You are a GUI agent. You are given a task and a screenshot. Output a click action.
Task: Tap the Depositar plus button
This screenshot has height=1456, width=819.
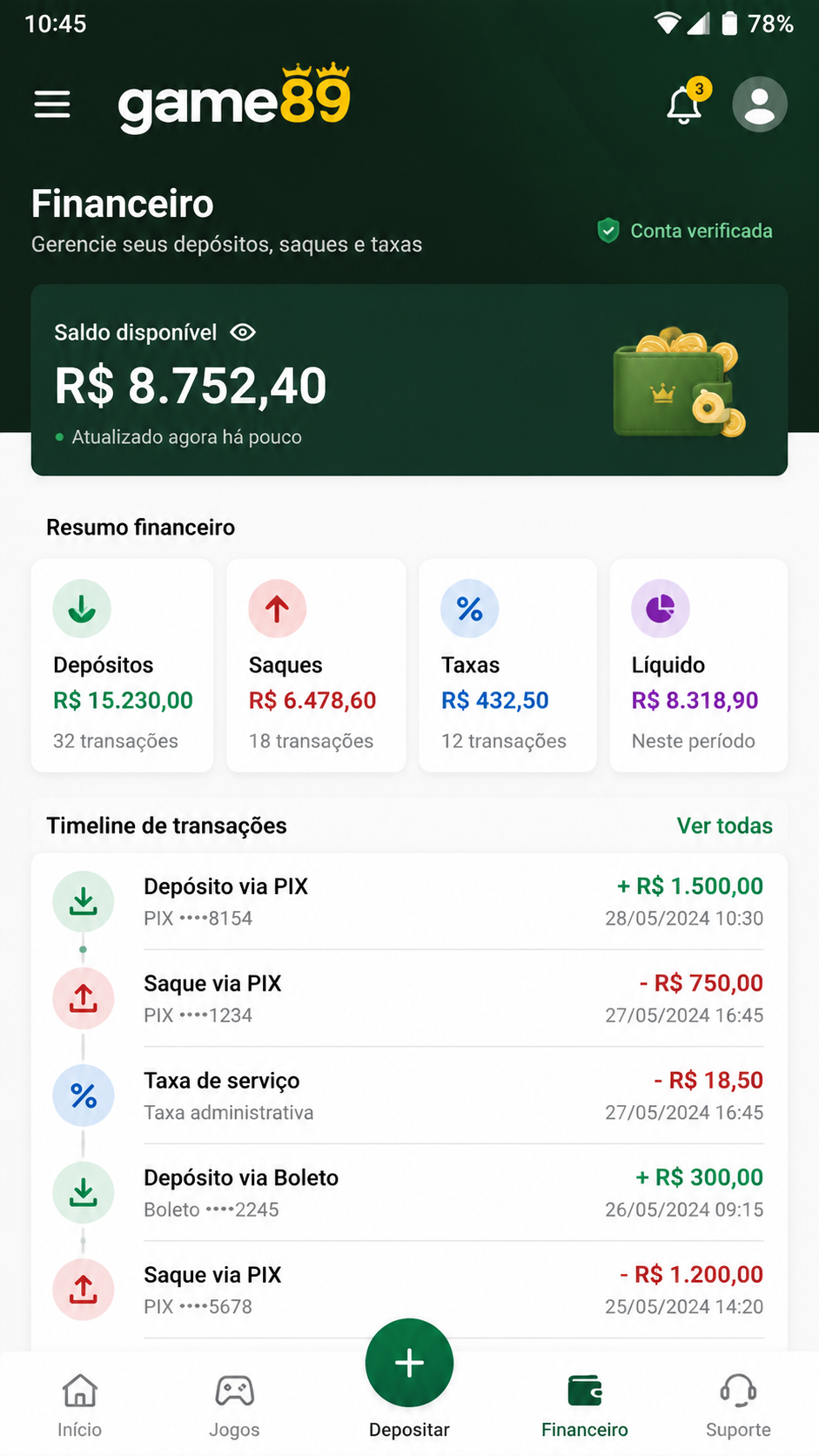pyautogui.click(x=409, y=1363)
